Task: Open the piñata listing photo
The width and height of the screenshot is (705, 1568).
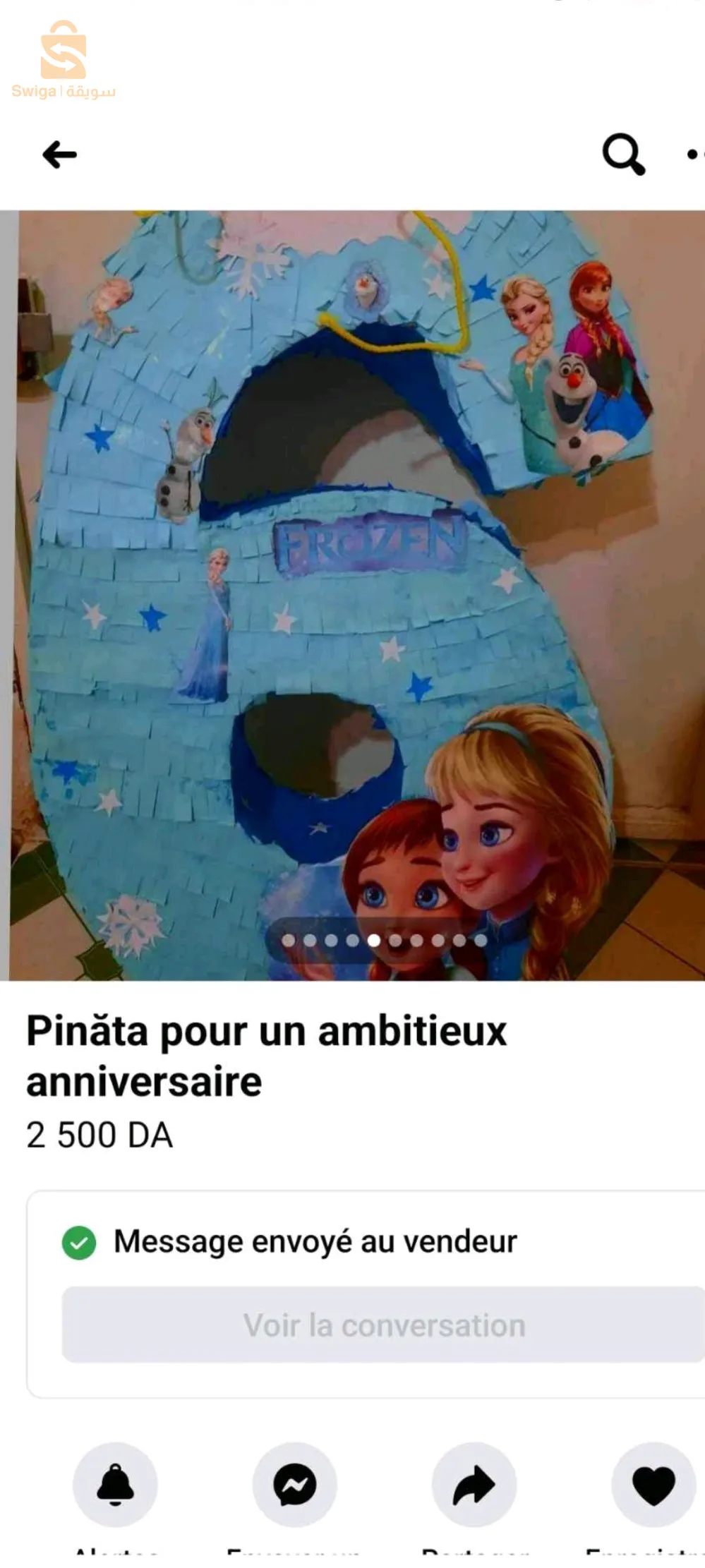Action: click(x=360, y=594)
